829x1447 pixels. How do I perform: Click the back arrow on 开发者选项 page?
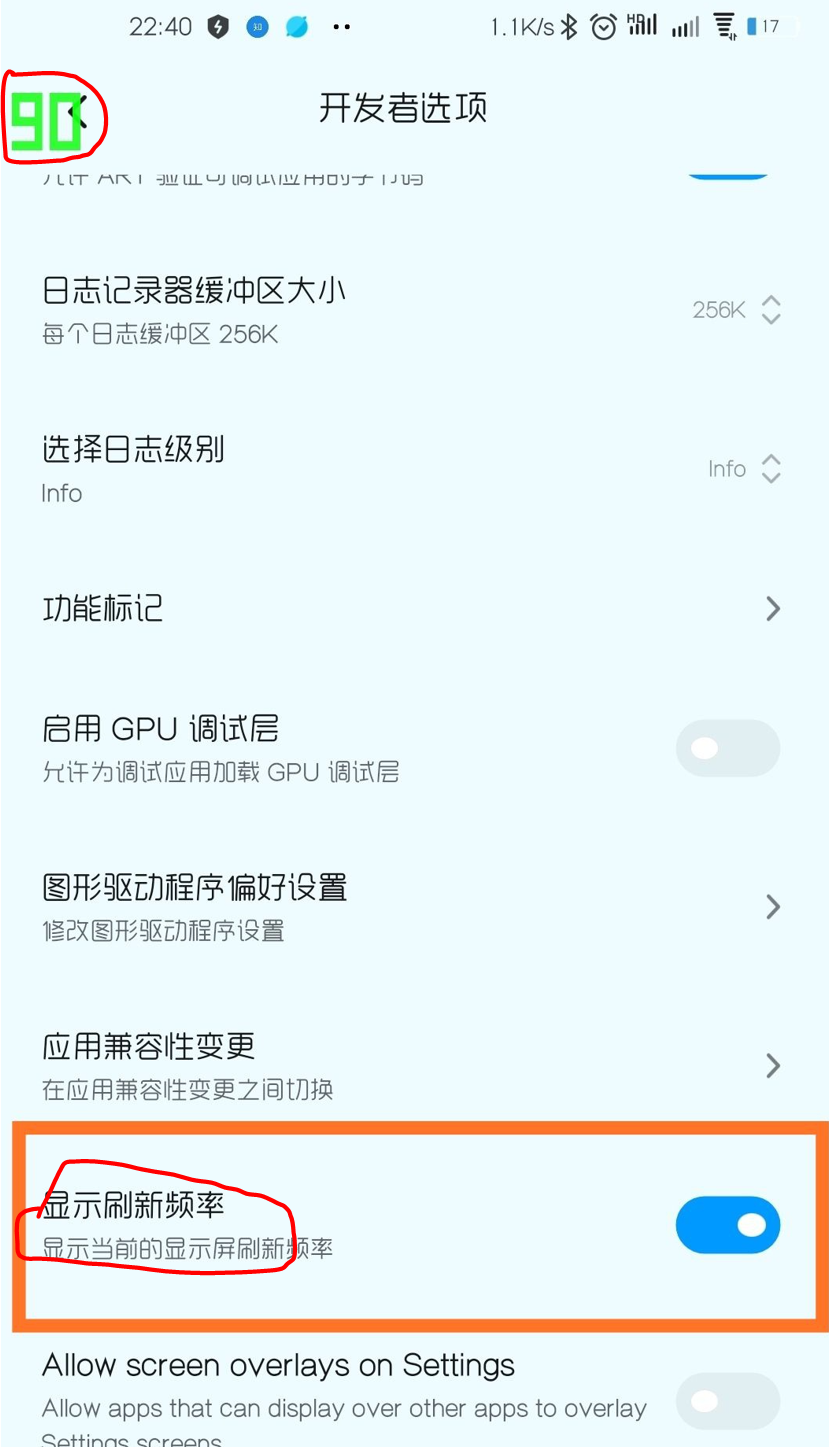tap(80, 109)
